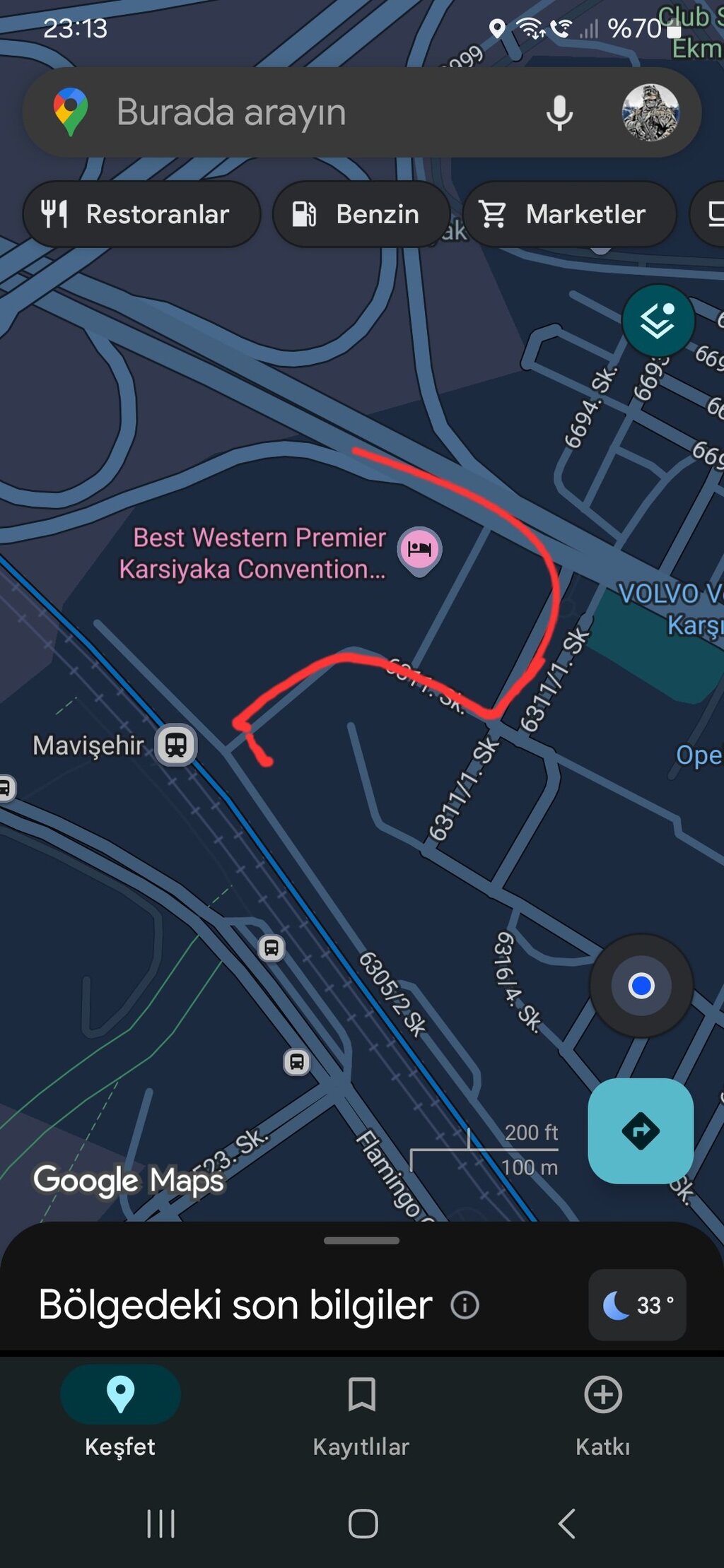
Task: Tap the info icon next to Bölgedeki son bilgiler
Action: point(463,1305)
